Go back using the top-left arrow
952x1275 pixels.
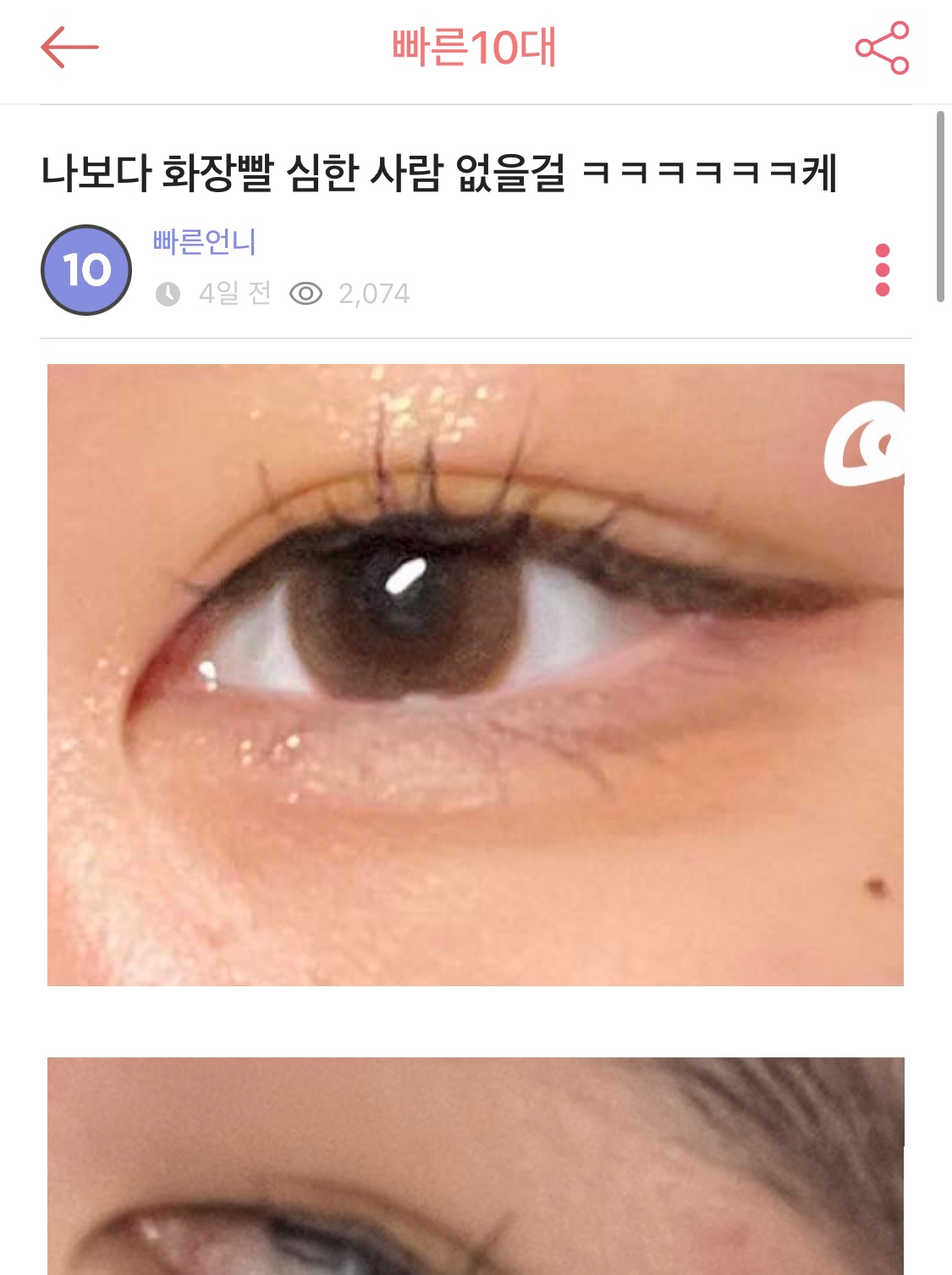(69, 47)
